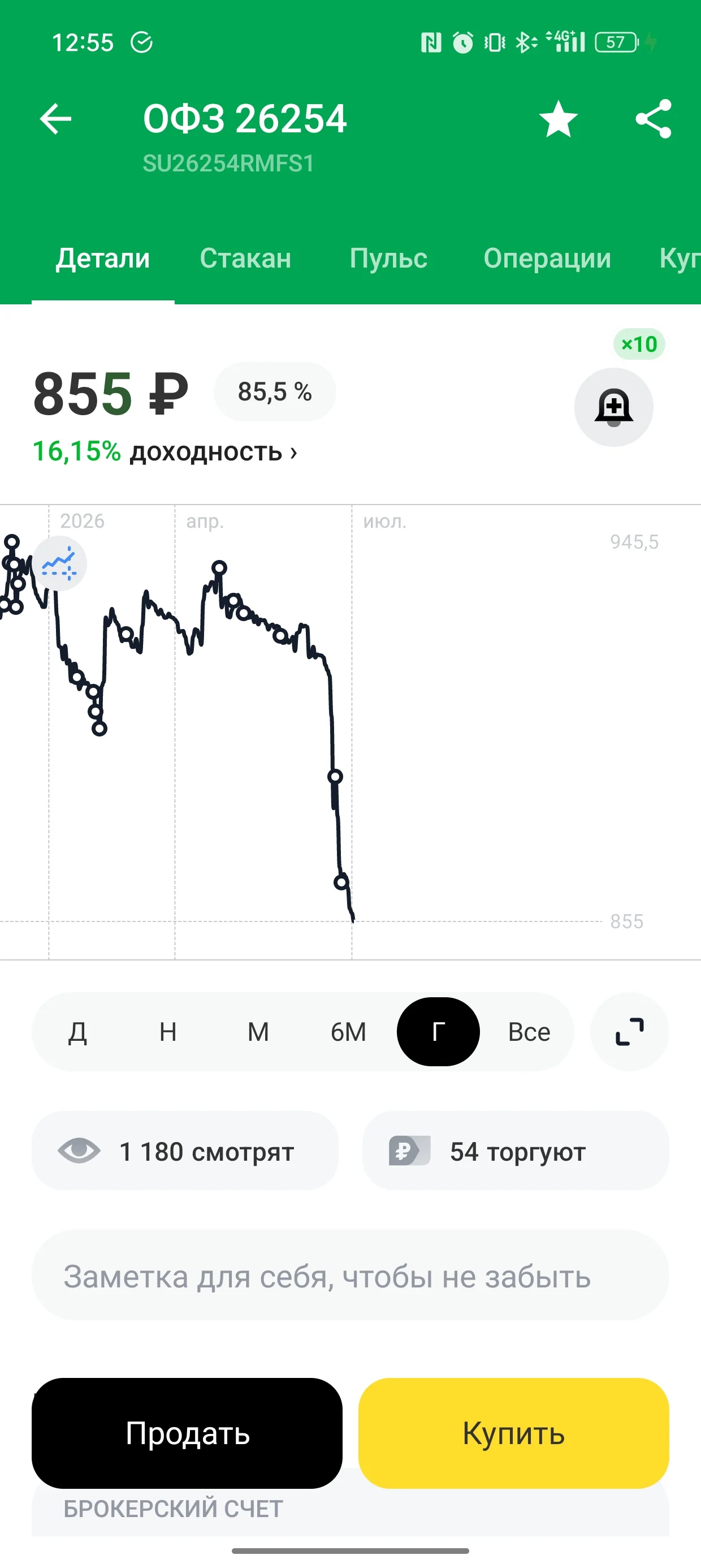Select the Детали tab
The height and width of the screenshot is (1568, 701).
pyautogui.click(x=103, y=258)
